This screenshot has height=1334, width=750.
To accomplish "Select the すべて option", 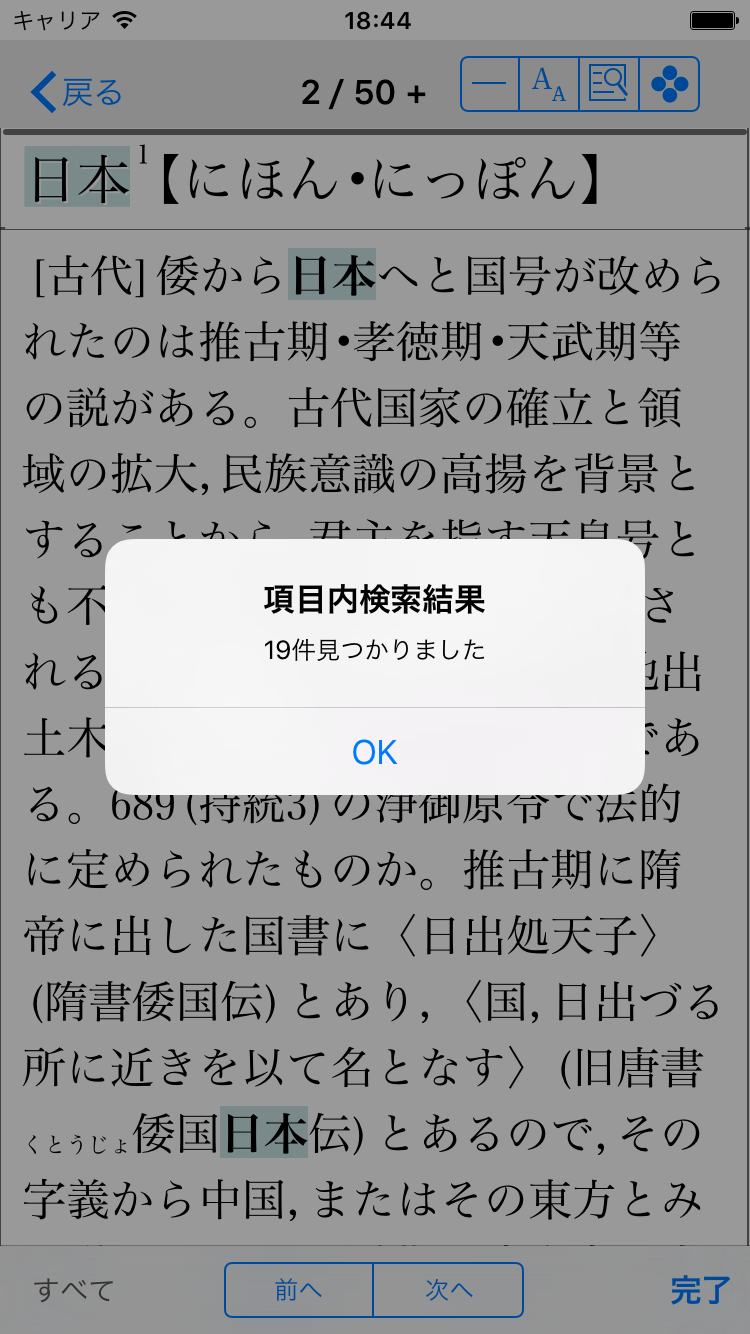I will [74, 1290].
